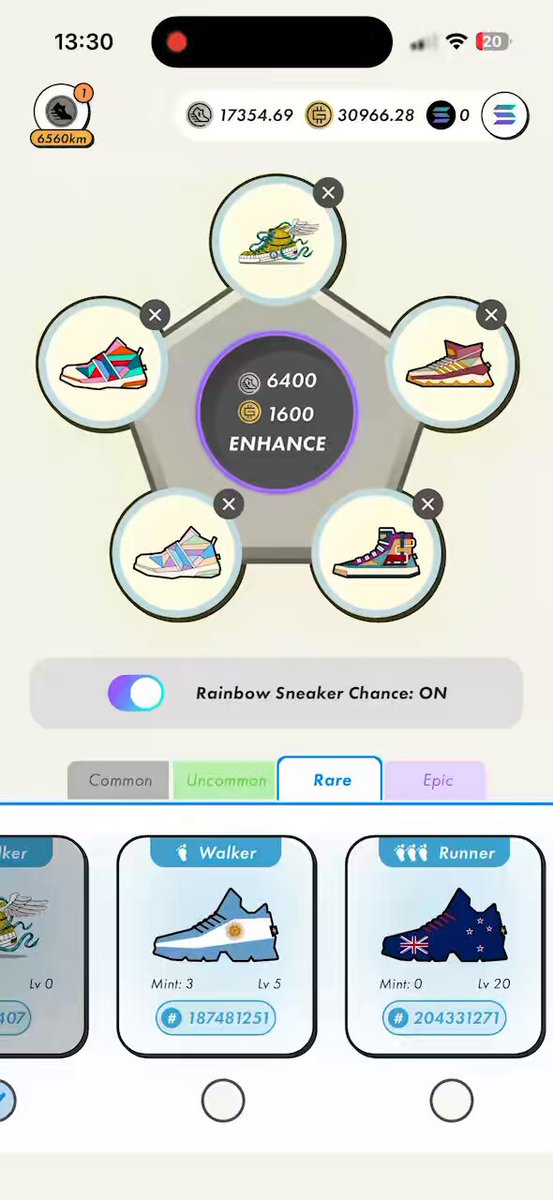
Task: Remove the winged yellow sneaker from the top slot
Action: pos(328,193)
